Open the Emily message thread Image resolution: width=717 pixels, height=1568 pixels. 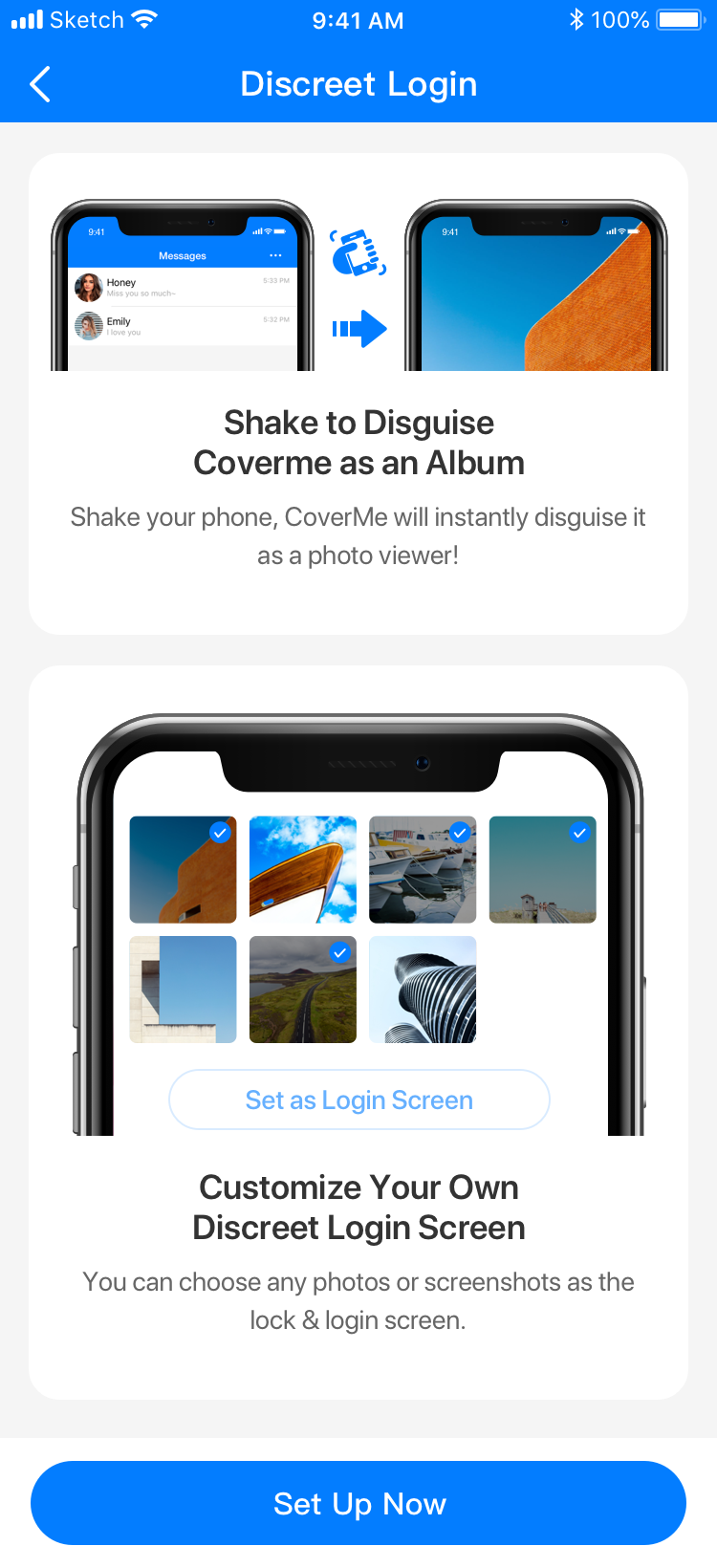pyautogui.click(x=182, y=325)
